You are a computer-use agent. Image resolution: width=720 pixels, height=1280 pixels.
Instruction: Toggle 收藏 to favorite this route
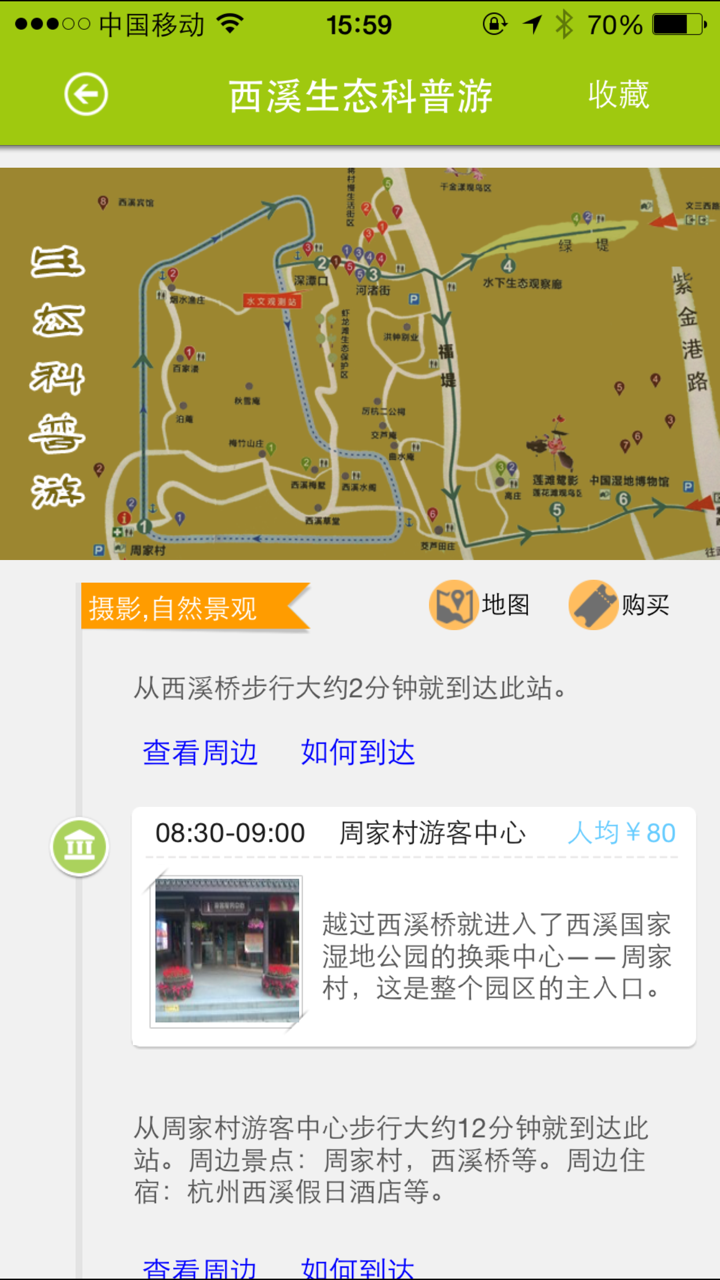[x=617, y=93]
